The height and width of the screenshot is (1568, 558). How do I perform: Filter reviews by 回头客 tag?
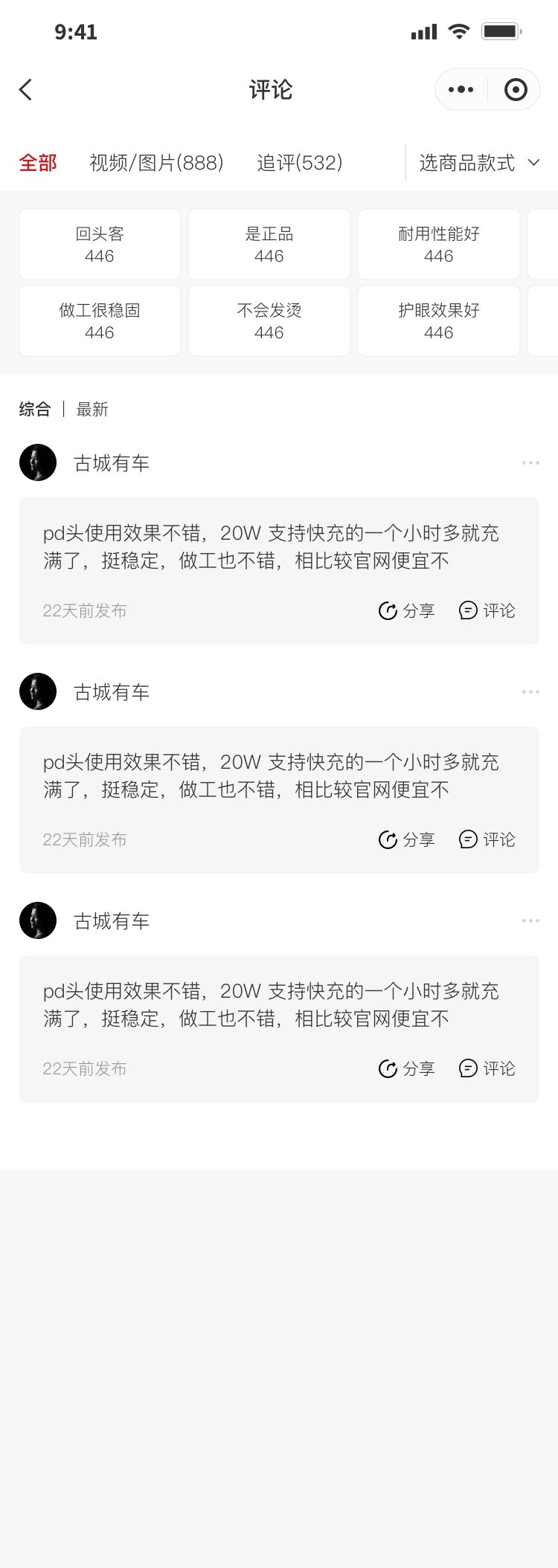tap(100, 245)
